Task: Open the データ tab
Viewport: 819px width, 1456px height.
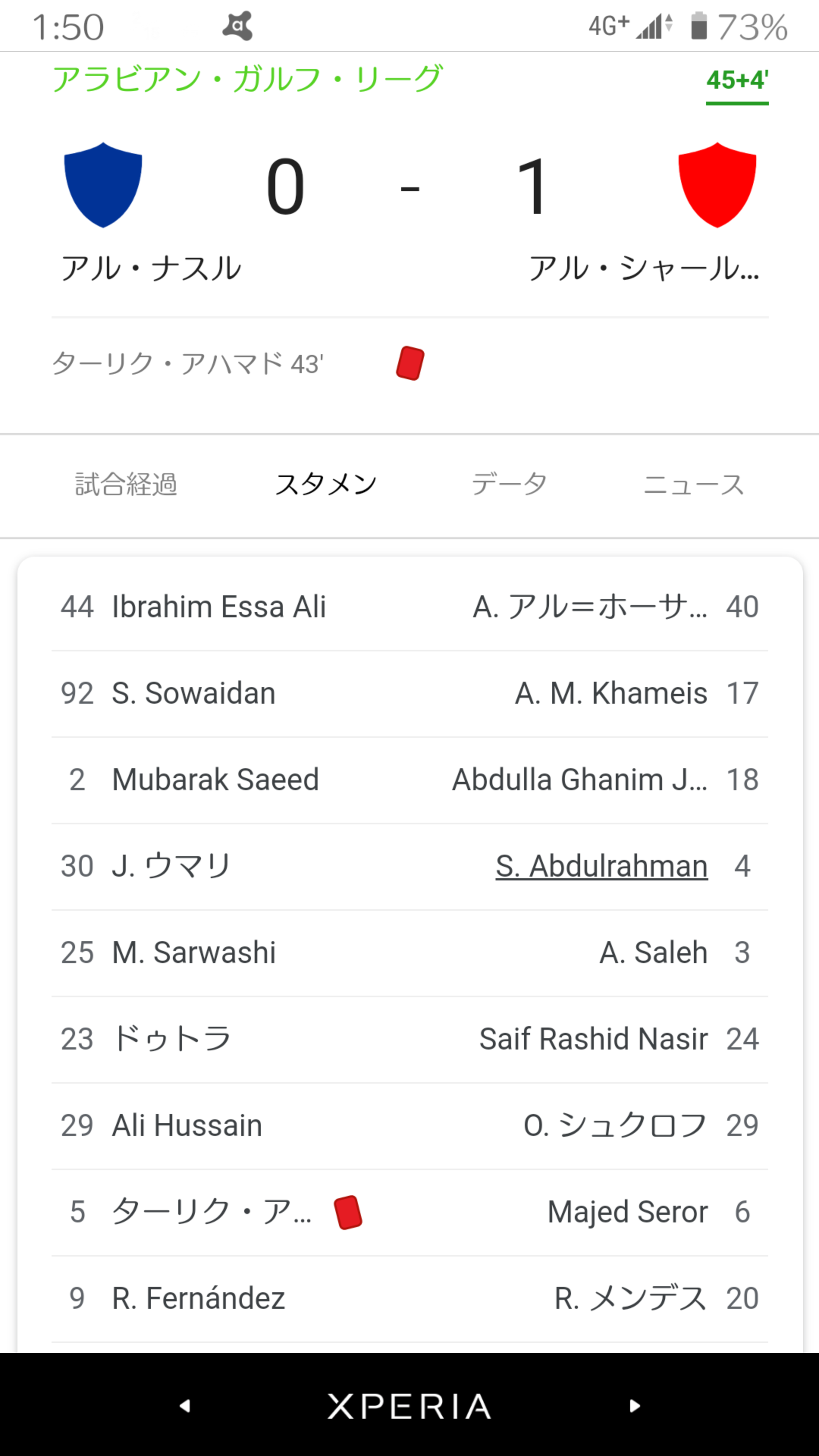Action: (x=509, y=485)
